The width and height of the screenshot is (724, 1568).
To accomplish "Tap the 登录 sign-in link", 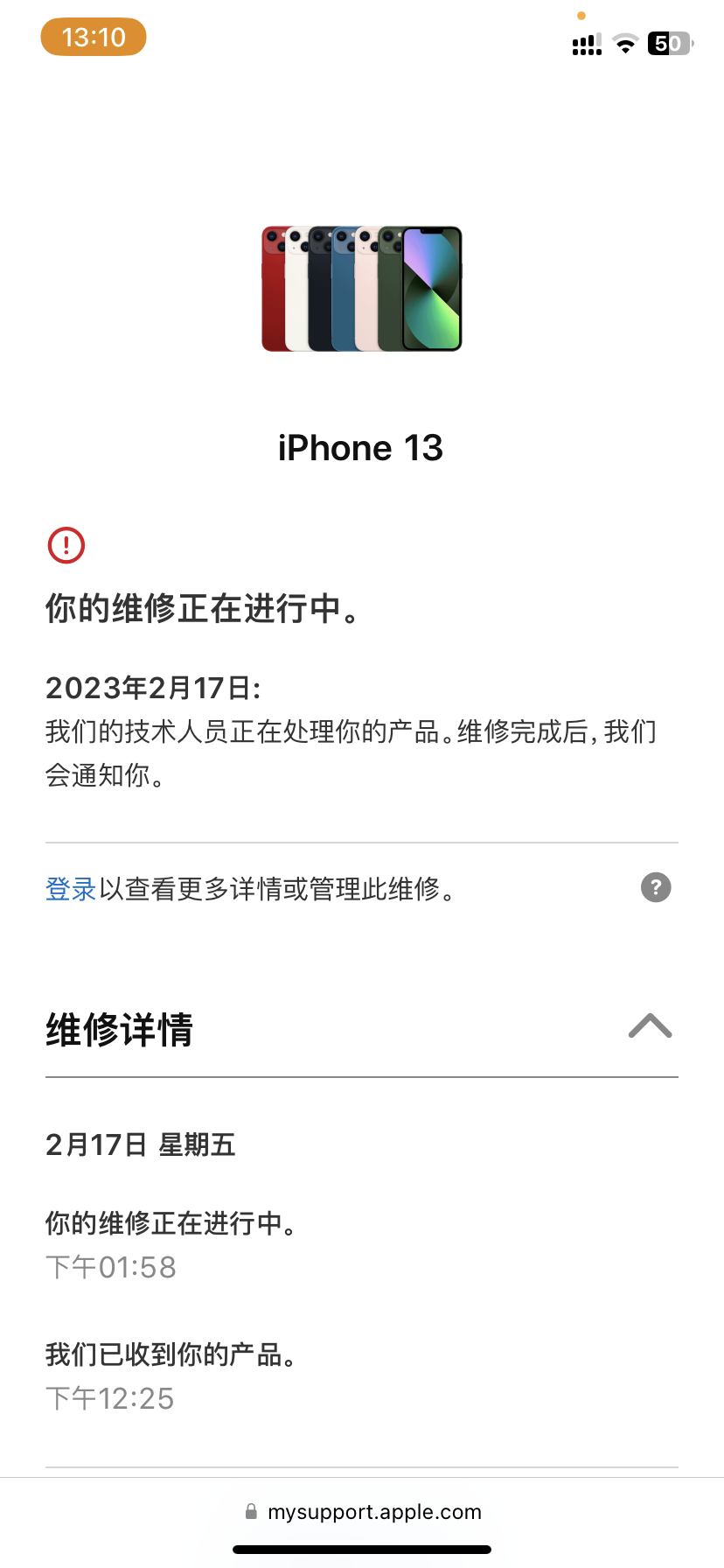I will tap(70, 889).
